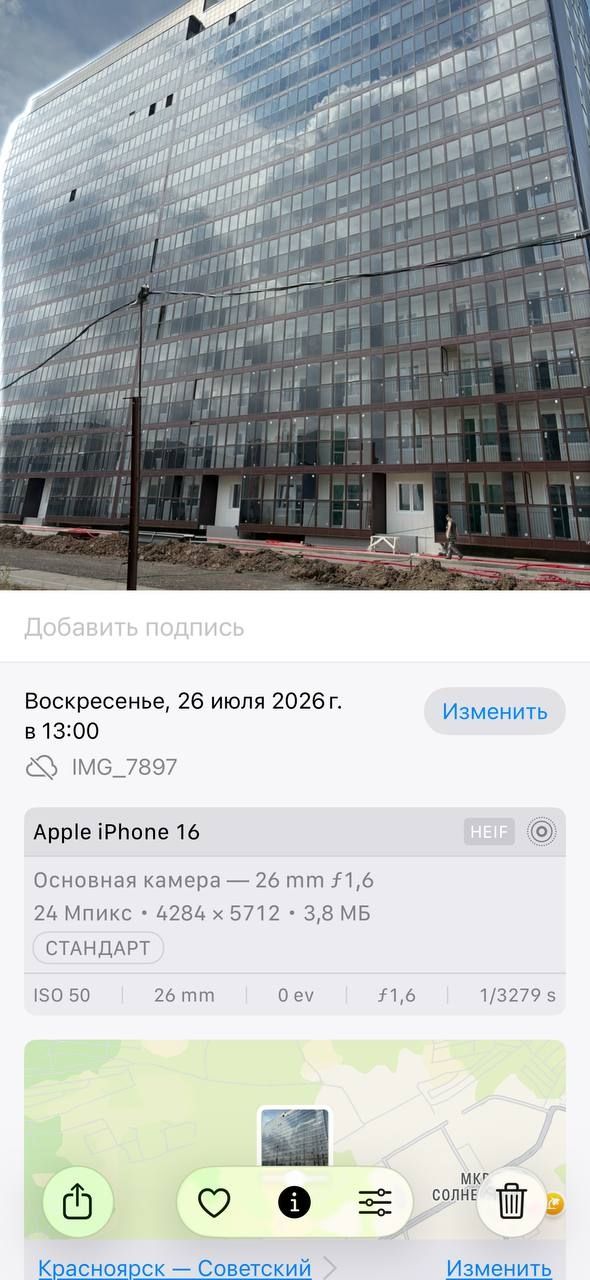Open the edit adjustments sliders

pyautogui.click(x=375, y=1202)
